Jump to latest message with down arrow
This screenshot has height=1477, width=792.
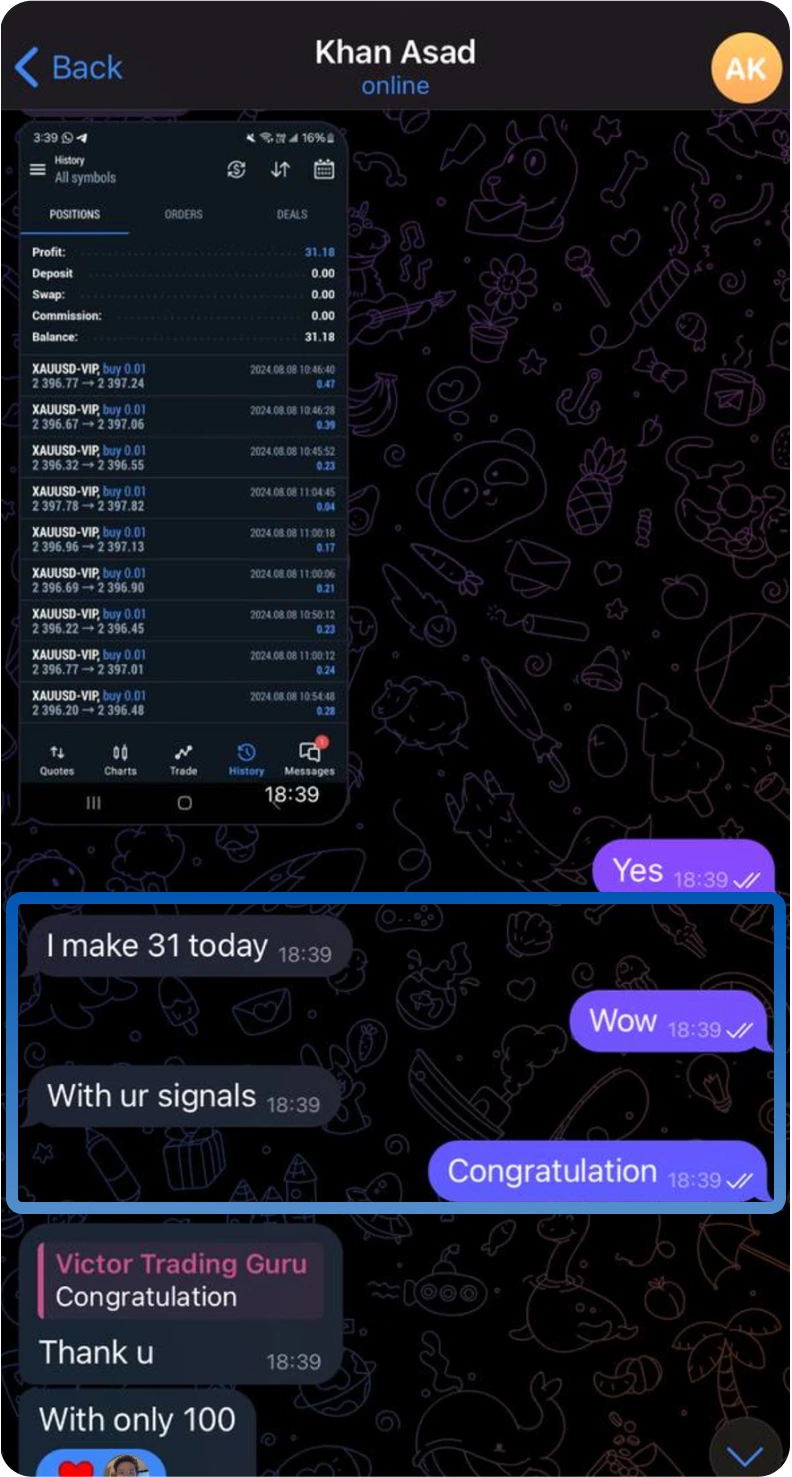(x=745, y=1453)
